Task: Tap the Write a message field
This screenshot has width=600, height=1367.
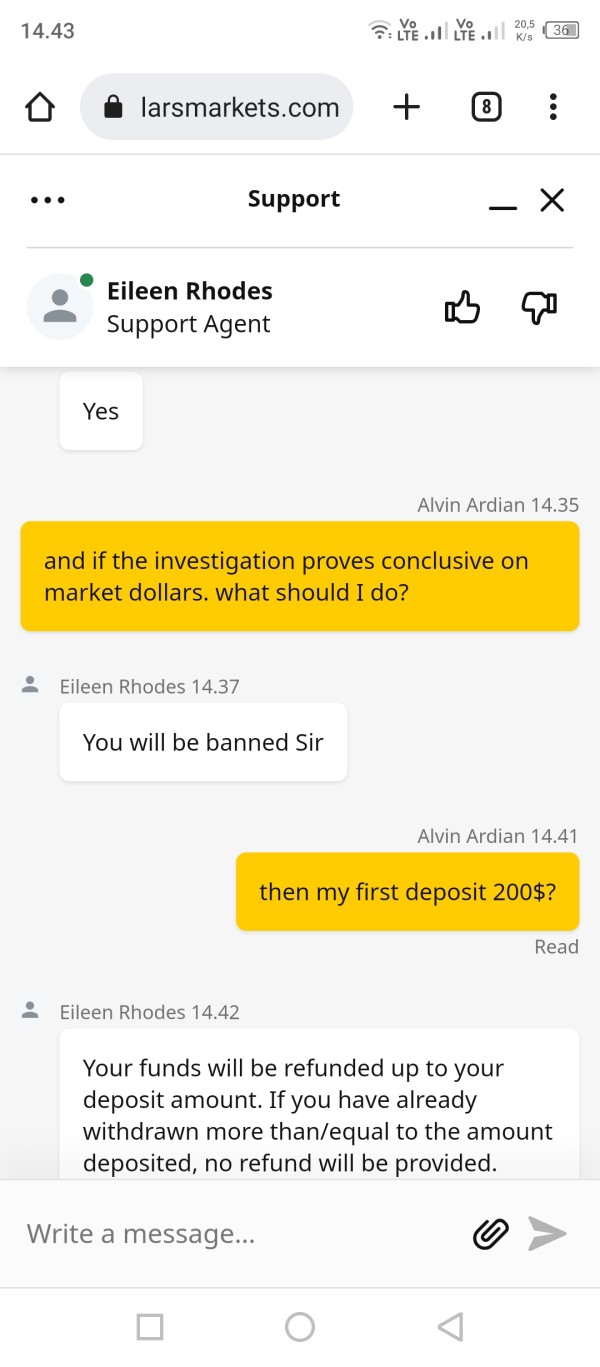Action: click(x=240, y=1234)
